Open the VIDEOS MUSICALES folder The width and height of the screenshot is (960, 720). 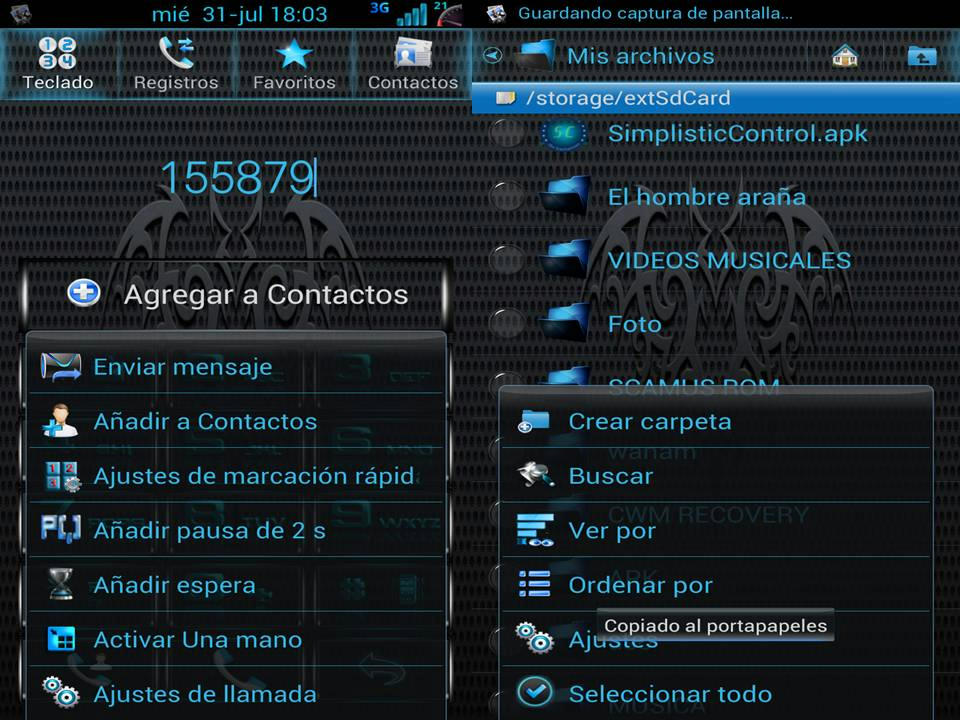tap(728, 260)
